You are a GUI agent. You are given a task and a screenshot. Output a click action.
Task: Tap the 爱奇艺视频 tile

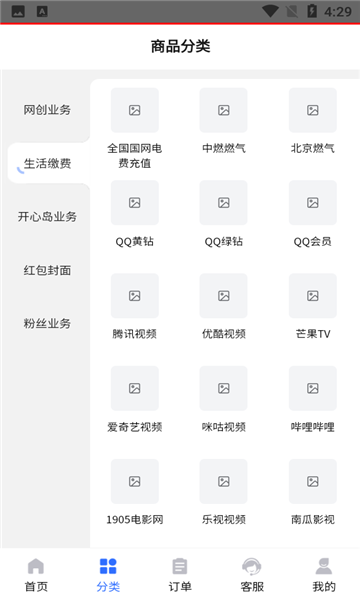135,400
